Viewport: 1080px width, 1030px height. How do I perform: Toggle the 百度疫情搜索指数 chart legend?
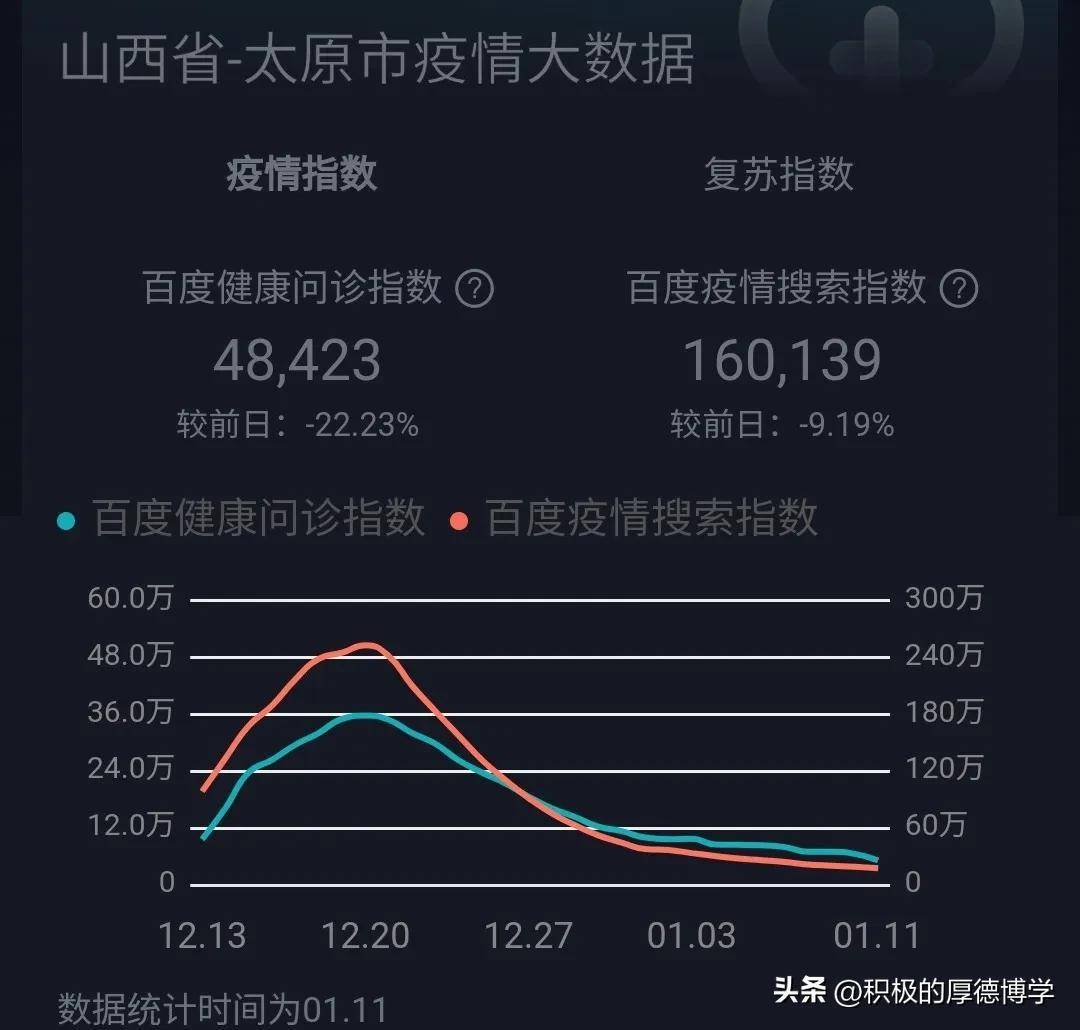634,519
